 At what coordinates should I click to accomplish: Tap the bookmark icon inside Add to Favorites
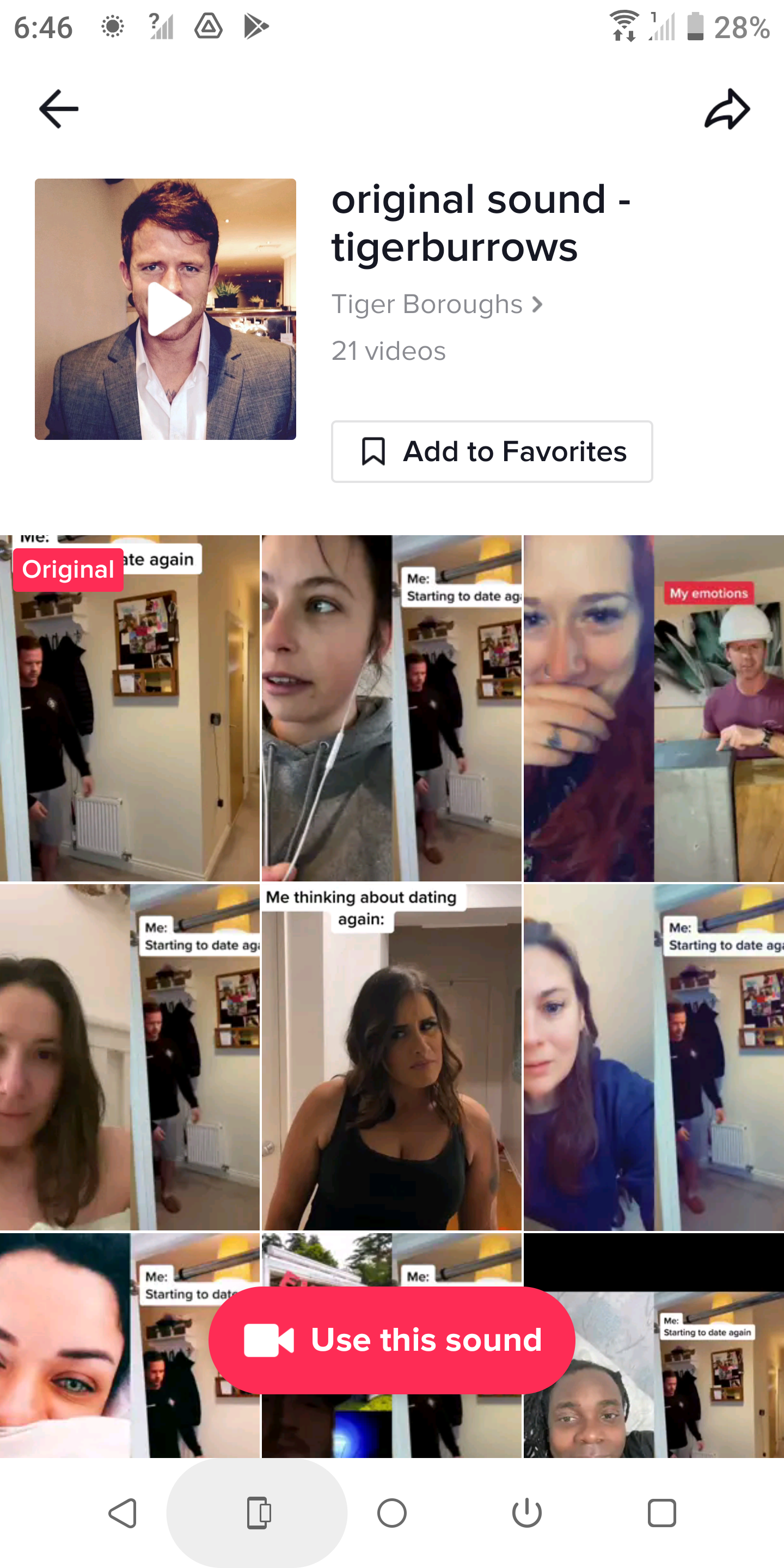(372, 451)
